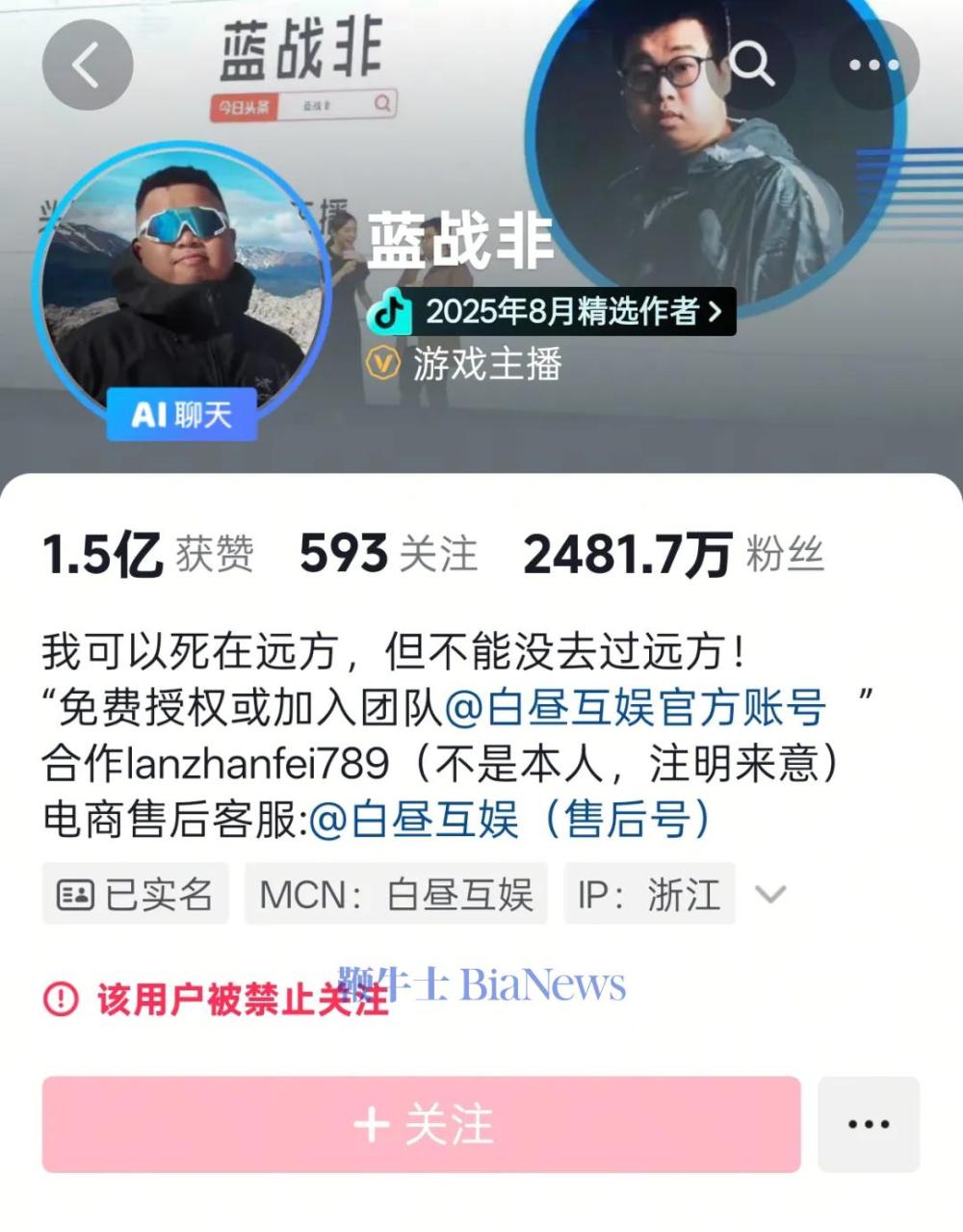Viewport: 963px width, 1232px height.
Task: Tap the 已实名 verification chip
Action: coord(136,894)
